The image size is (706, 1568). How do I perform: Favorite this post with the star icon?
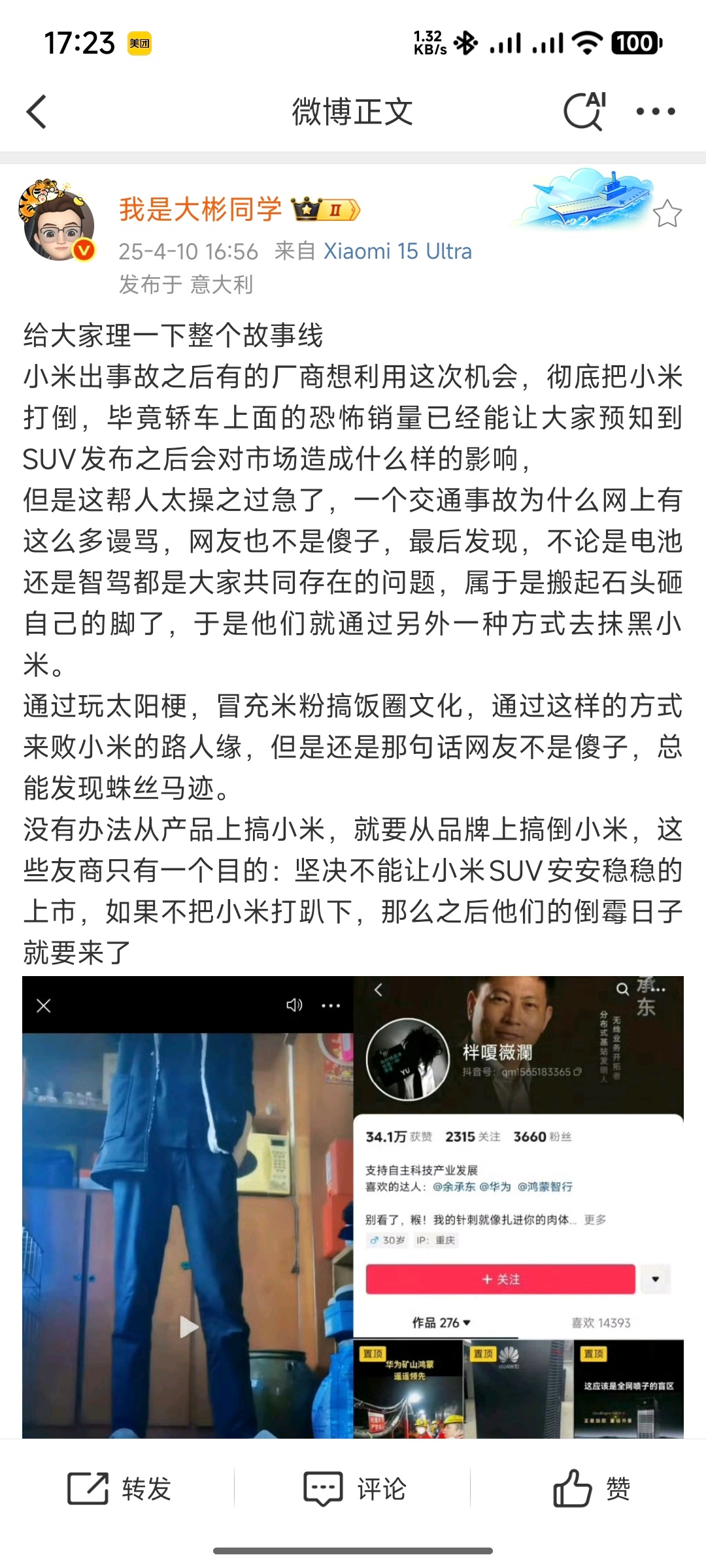coord(667,214)
